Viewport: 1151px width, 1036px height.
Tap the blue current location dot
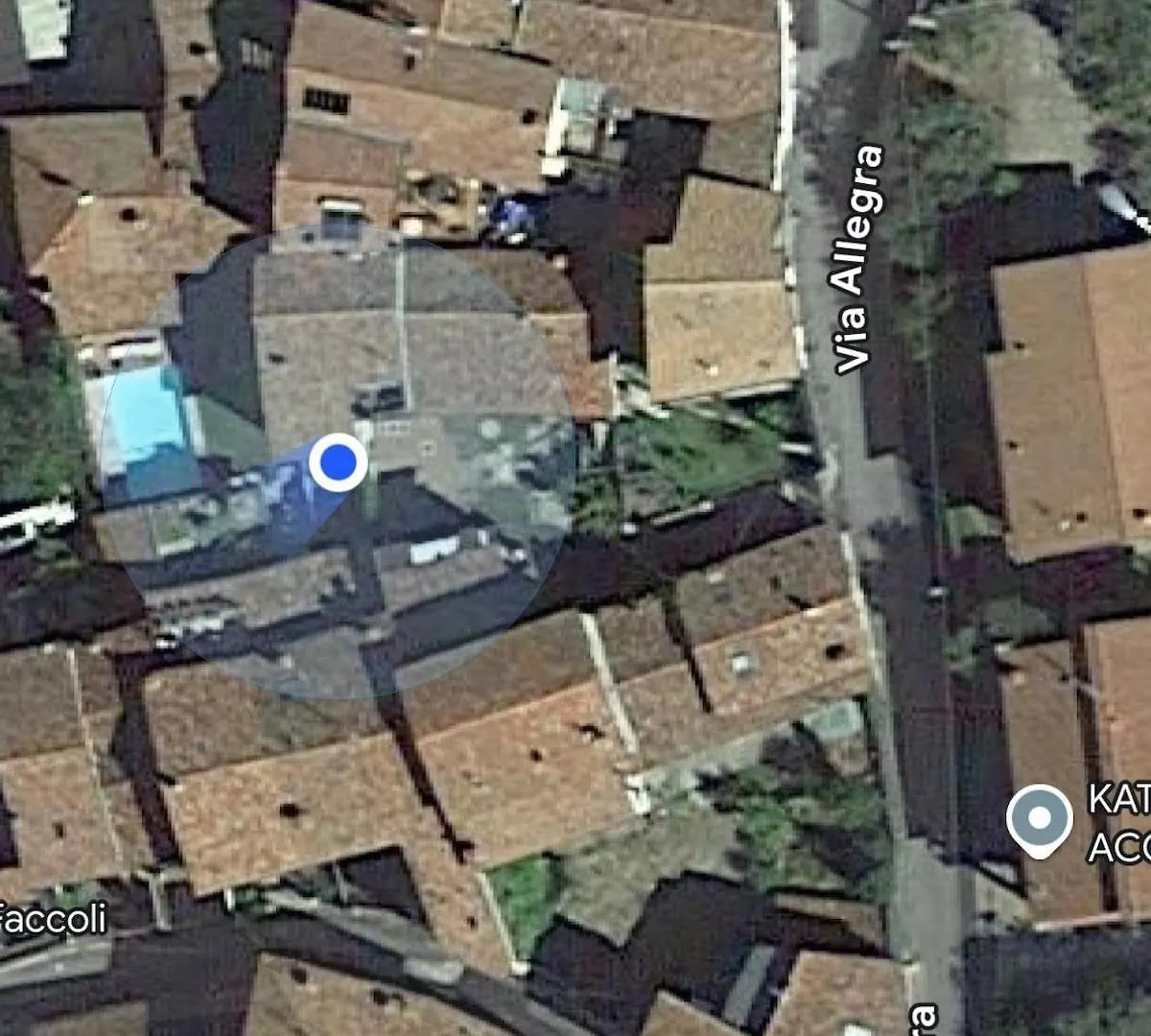point(339,462)
